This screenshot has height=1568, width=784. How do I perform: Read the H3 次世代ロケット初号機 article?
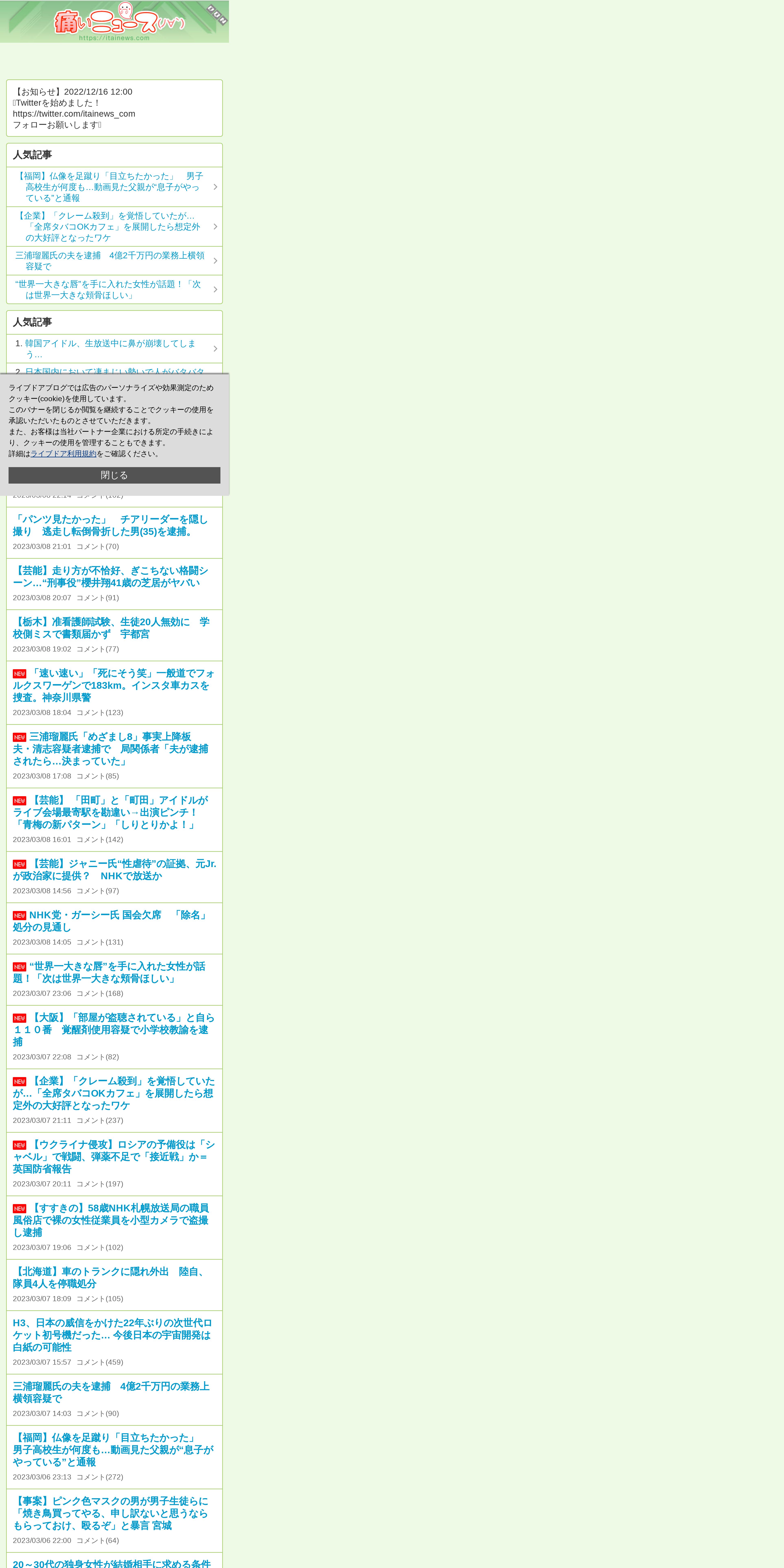point(113,1335)
